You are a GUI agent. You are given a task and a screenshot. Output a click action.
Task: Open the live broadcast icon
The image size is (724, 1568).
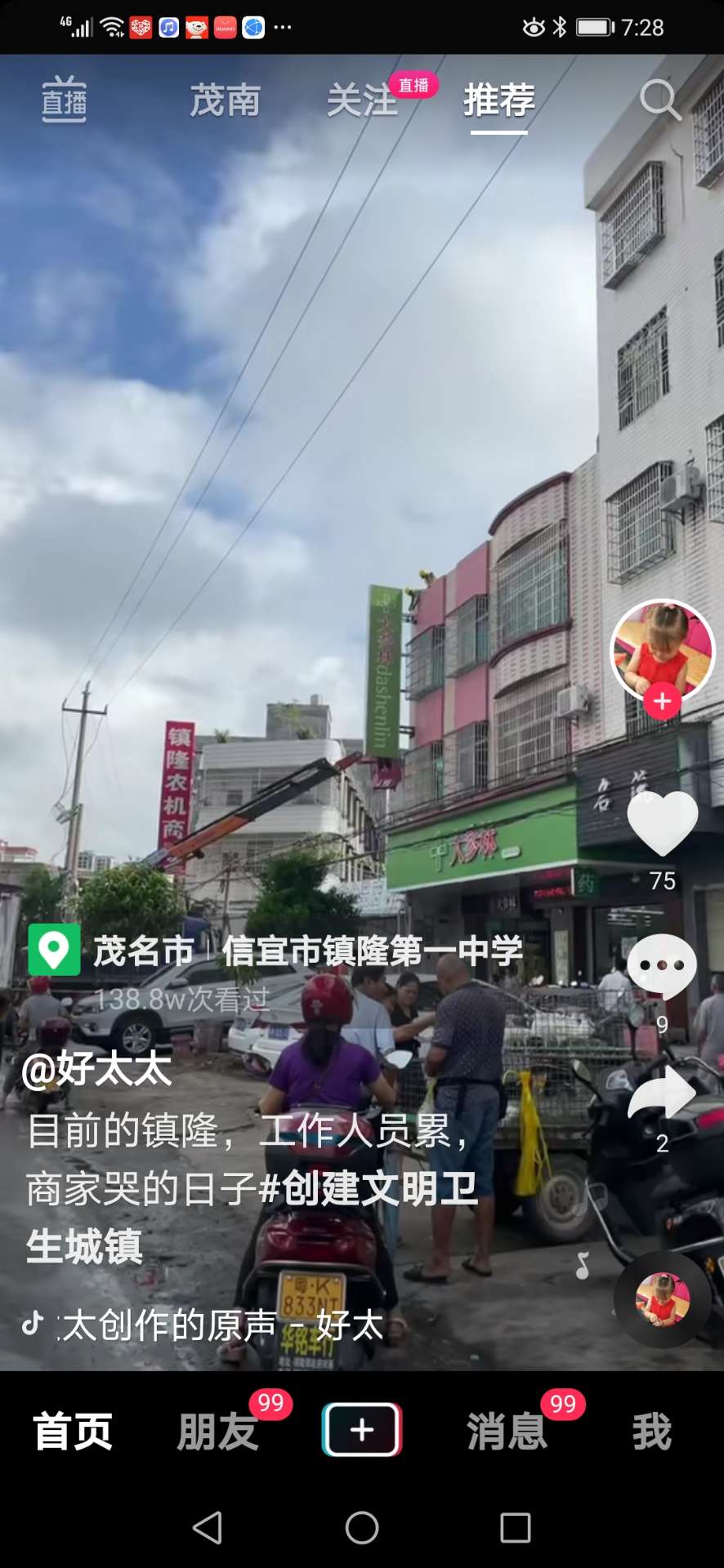click(64, 100)
